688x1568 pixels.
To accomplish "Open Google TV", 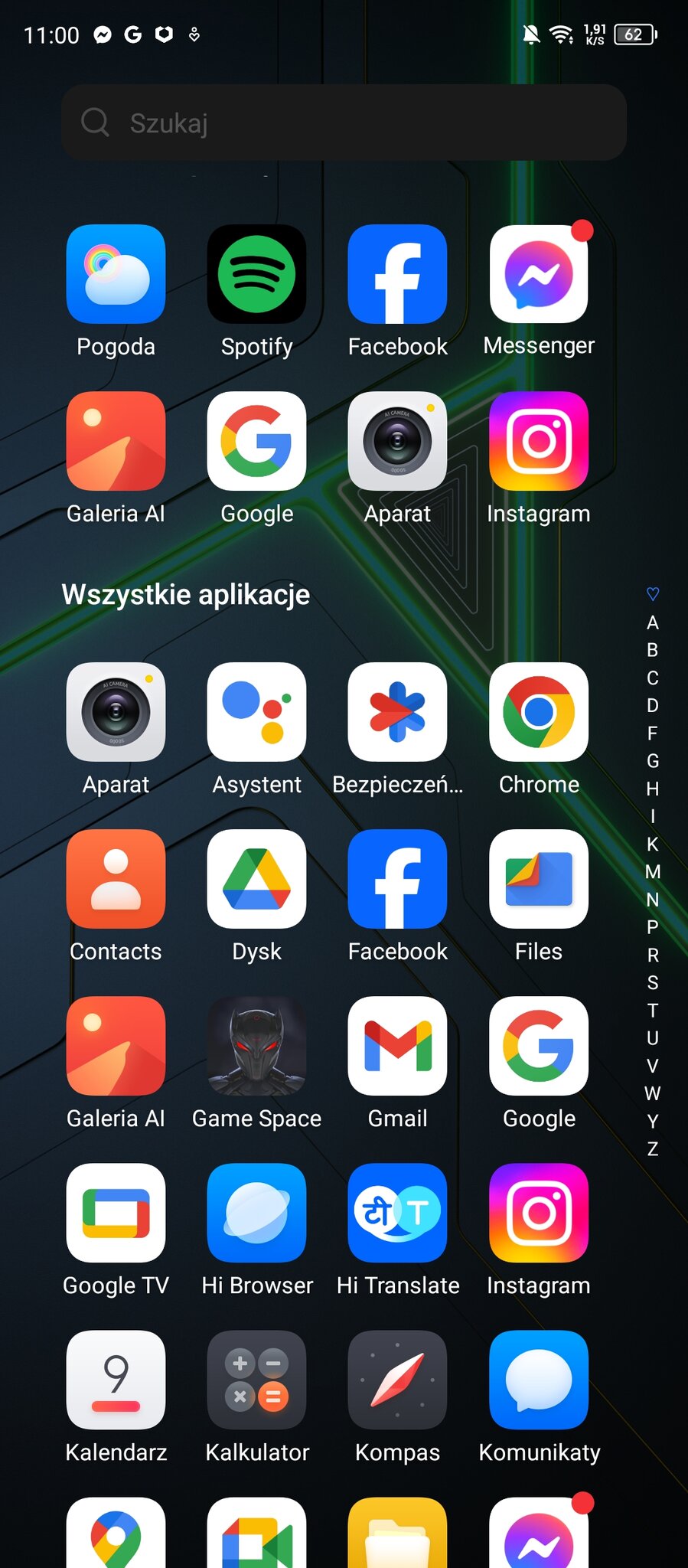I will (x=116, y=1213).
